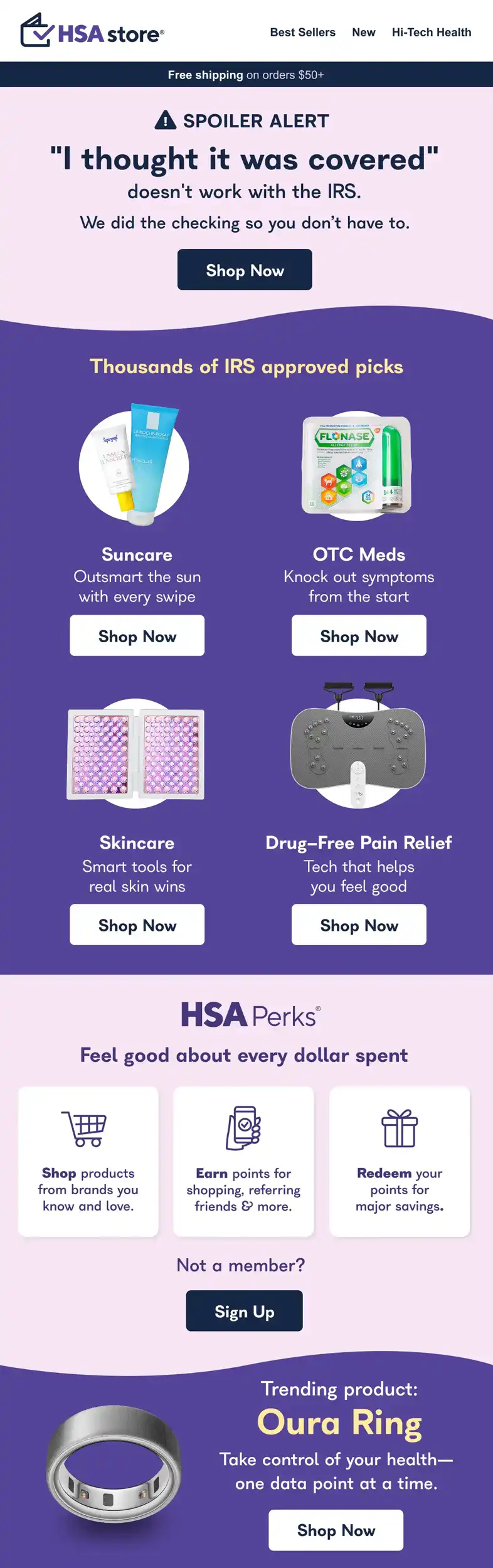Screen dimensions: 493x1568
Task: Open the Flonase OTC Meds image
Action: pos(357,465)
